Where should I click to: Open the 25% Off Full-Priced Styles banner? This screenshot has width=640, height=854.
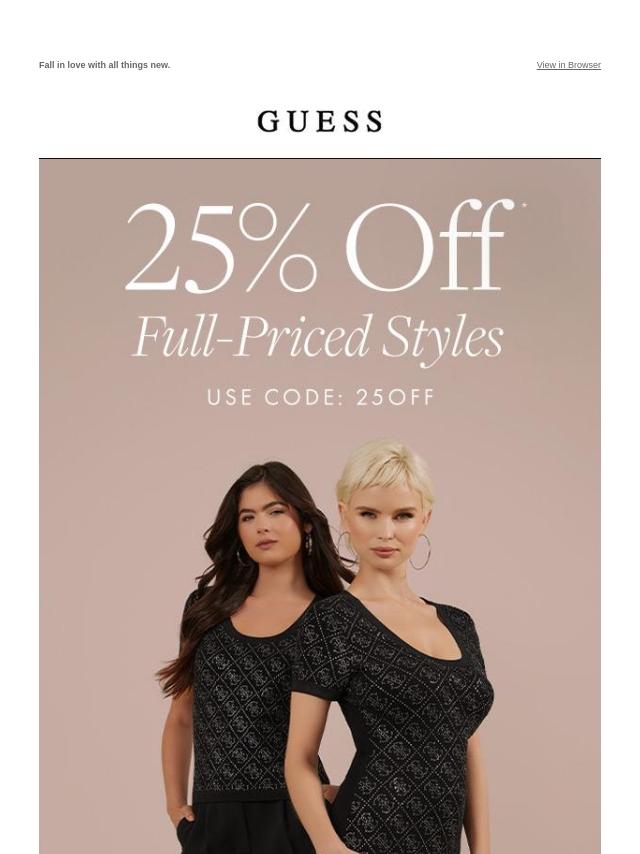[x=320, y=500]
